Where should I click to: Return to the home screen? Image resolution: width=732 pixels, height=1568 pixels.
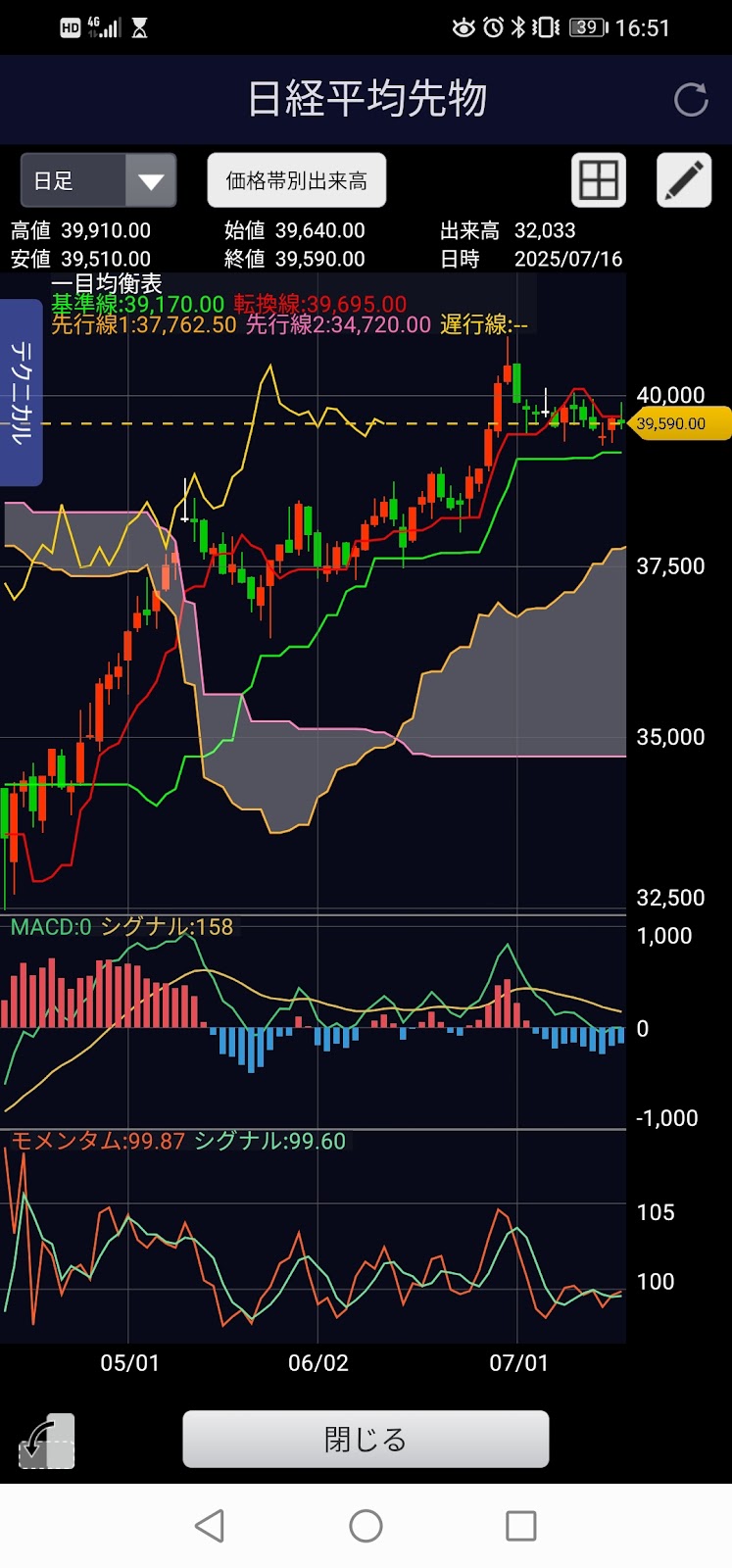tap(366, 1525)
